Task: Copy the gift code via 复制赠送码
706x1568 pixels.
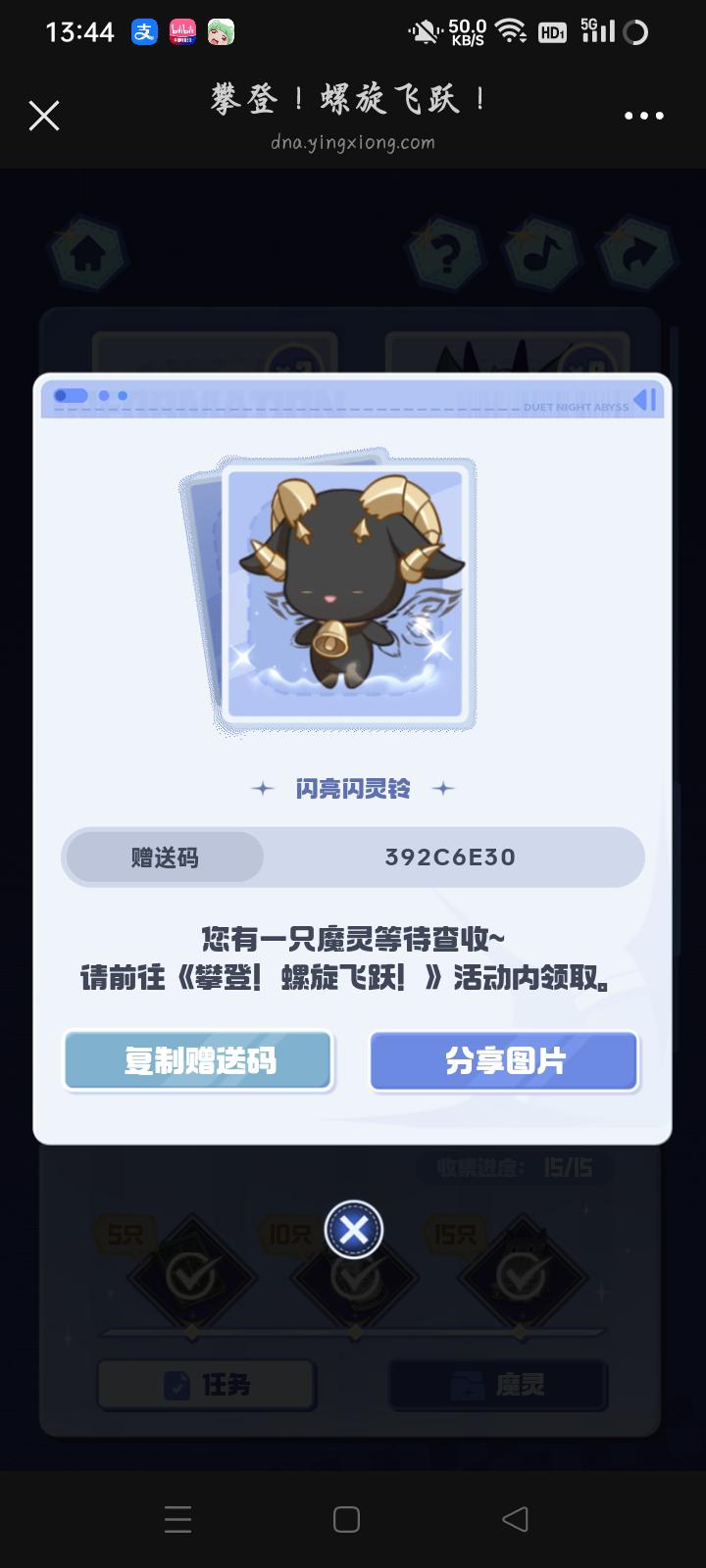Action: 199,1060
